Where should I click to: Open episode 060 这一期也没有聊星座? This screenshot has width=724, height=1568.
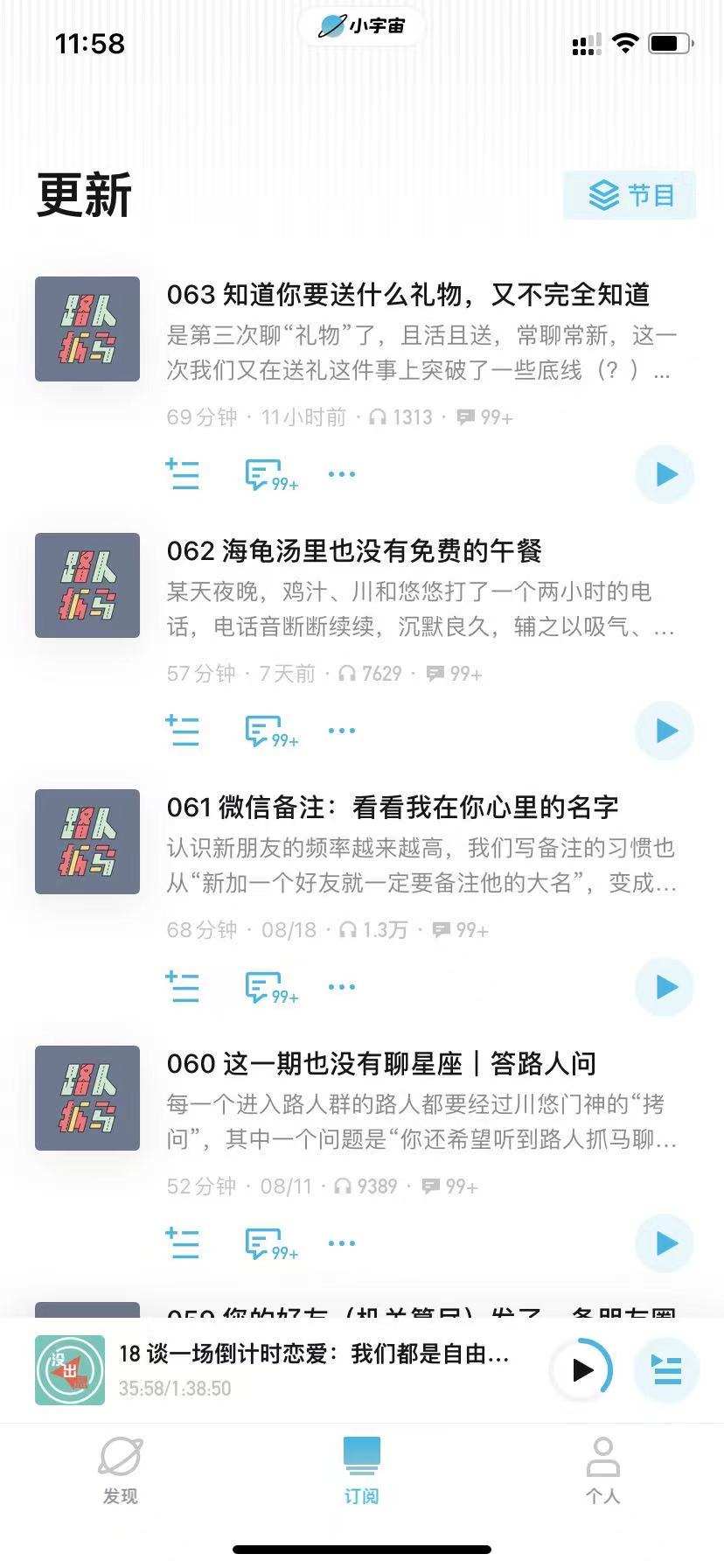(381, 1063)
